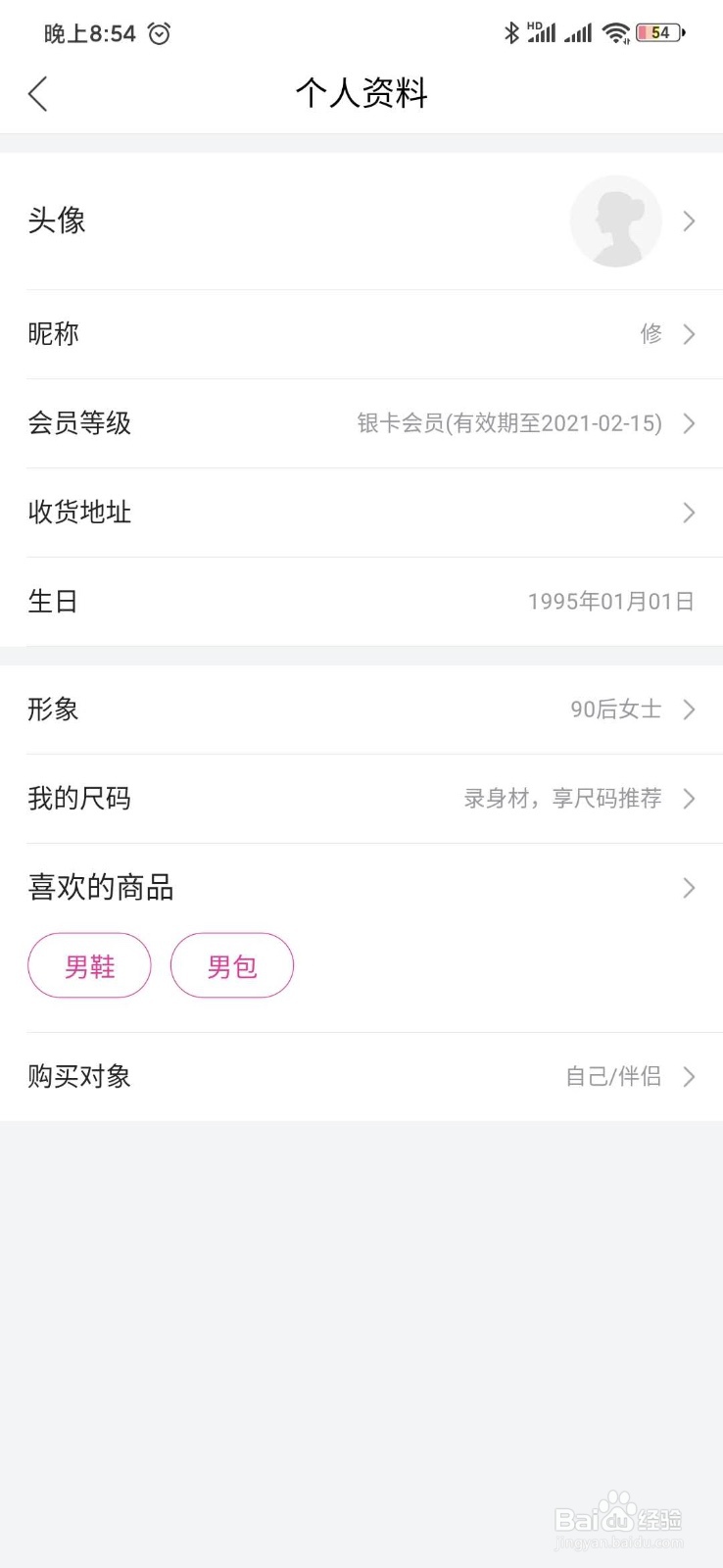Tap the HD indicator in status bar
The image size is (723, 1568).
coord(534,25)
